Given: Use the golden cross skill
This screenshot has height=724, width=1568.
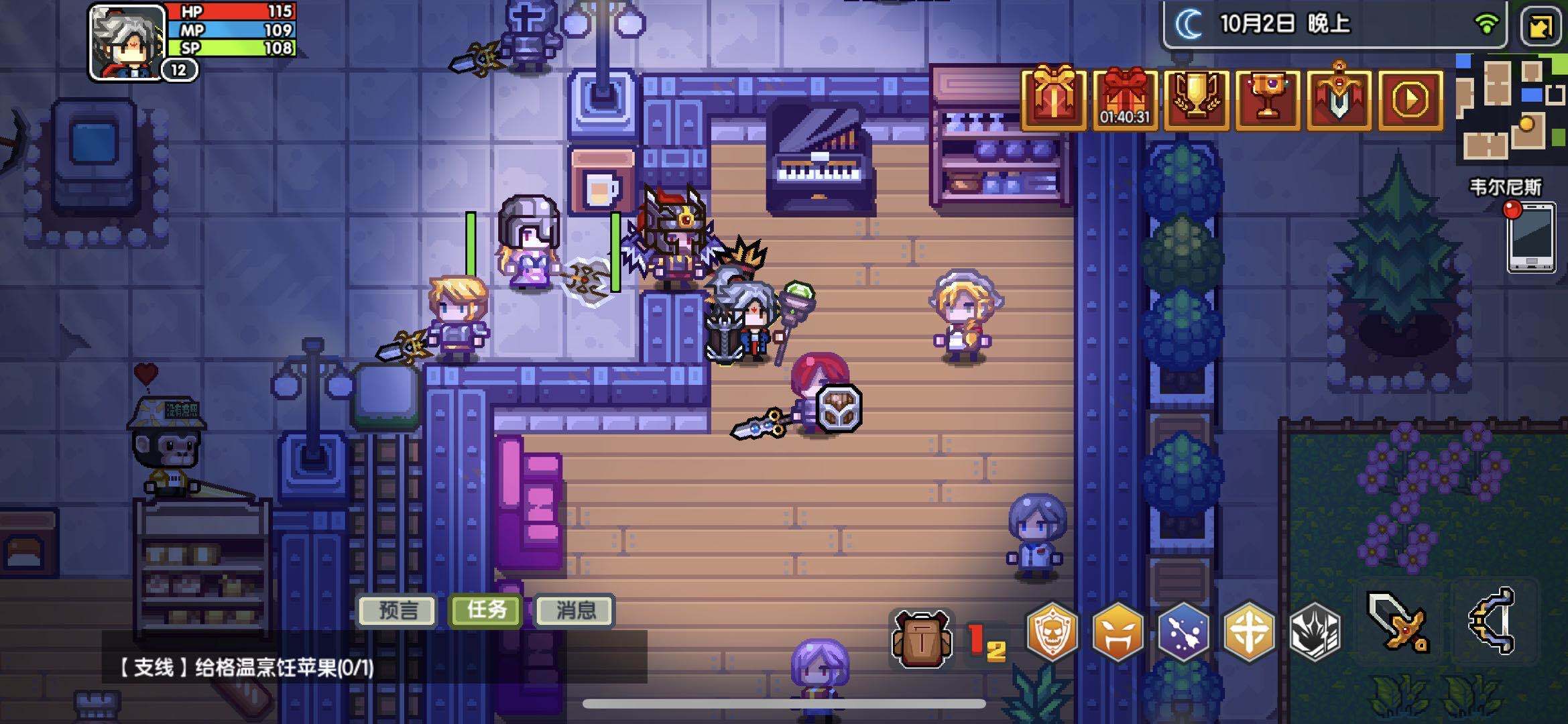Looking at the screenshot, I should click(x=1248, y=632).
